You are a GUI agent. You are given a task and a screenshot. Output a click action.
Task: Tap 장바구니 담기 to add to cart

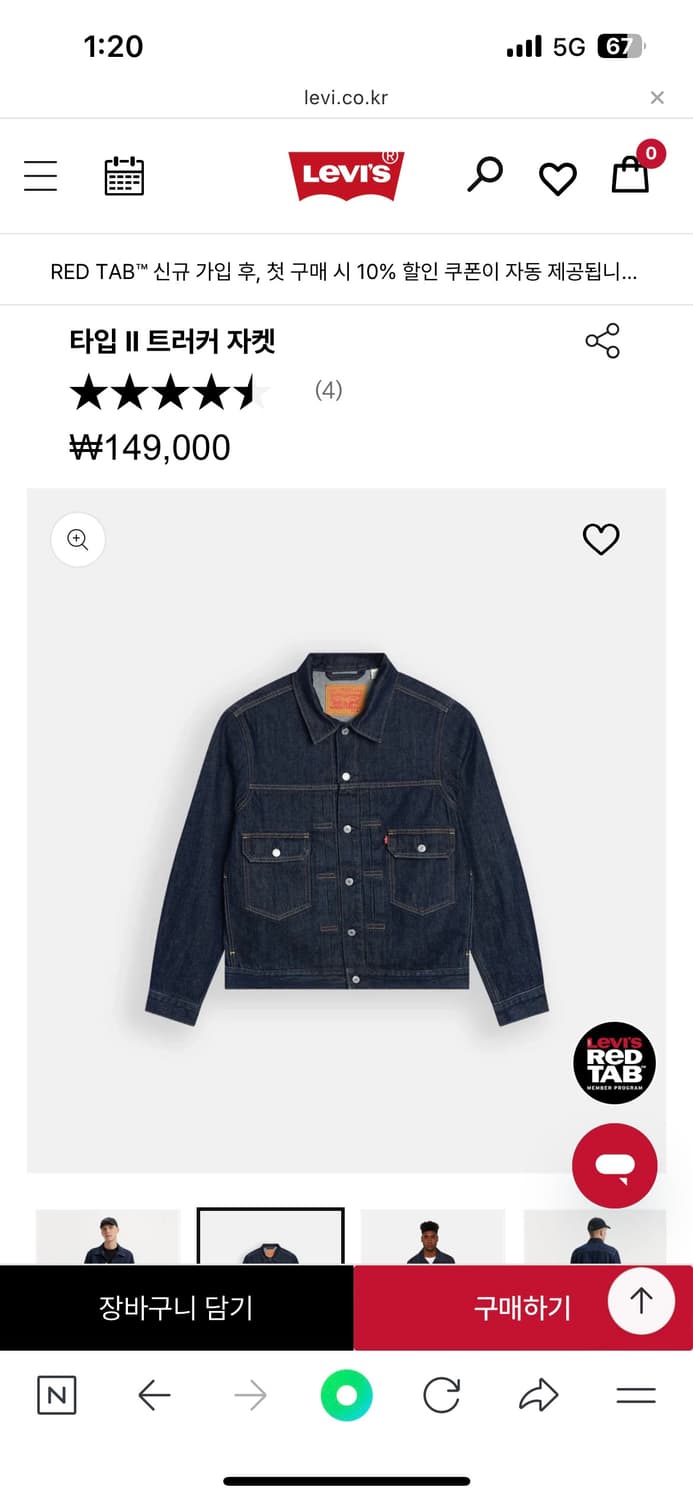pos(176,1307)
